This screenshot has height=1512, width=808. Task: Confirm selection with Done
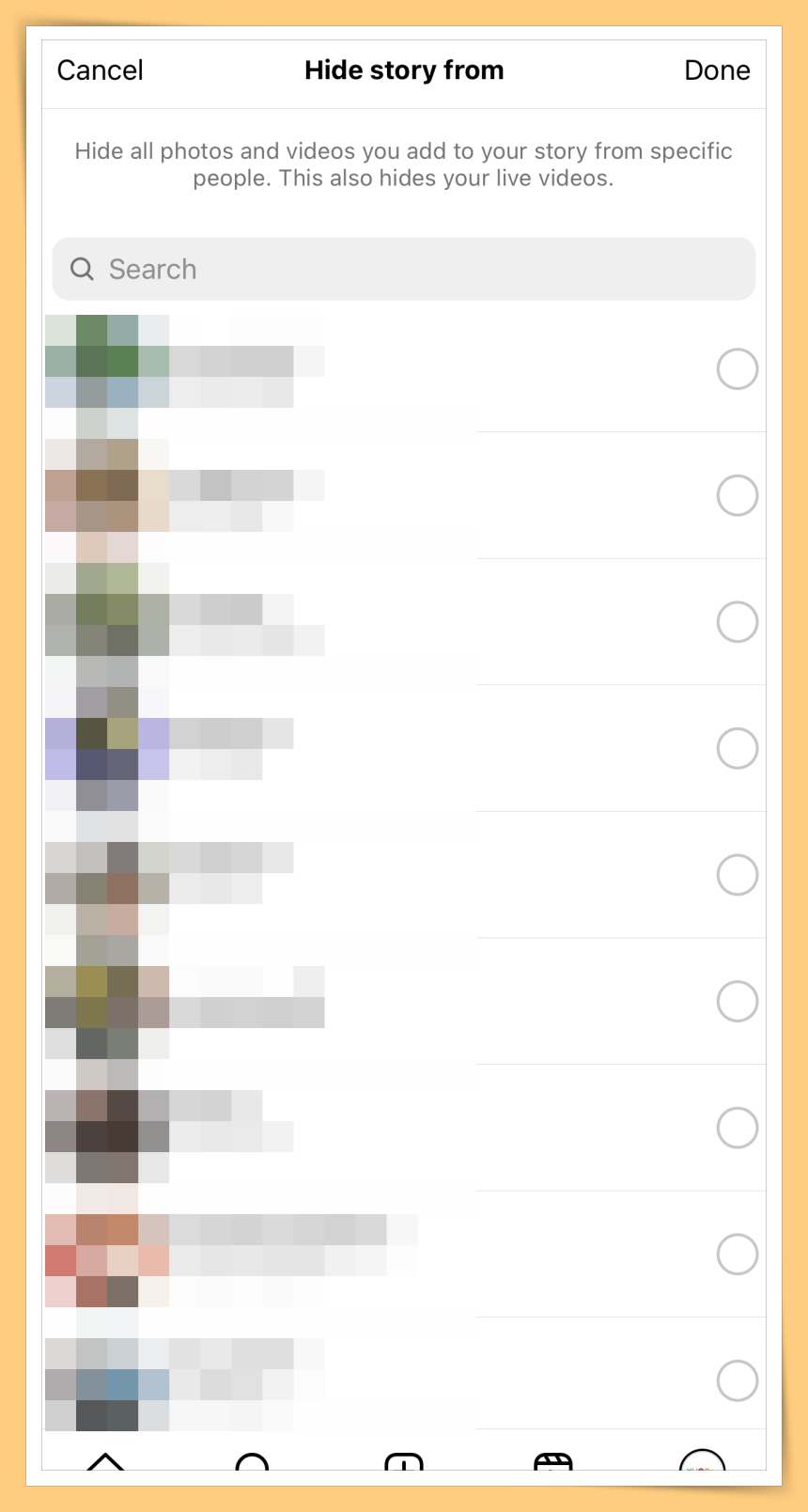click(x=716, y=70)
